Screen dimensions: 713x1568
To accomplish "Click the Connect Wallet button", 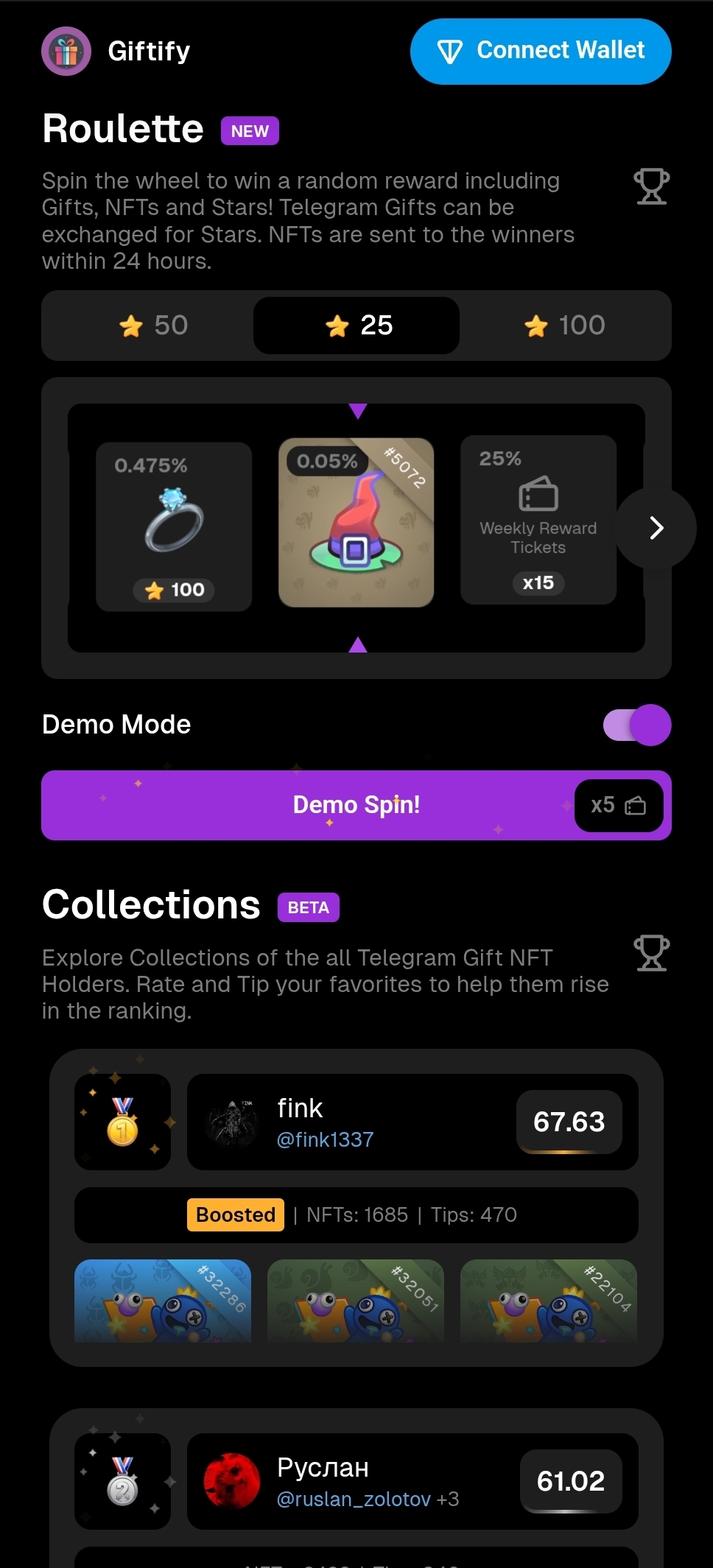I will coord(541,51).
